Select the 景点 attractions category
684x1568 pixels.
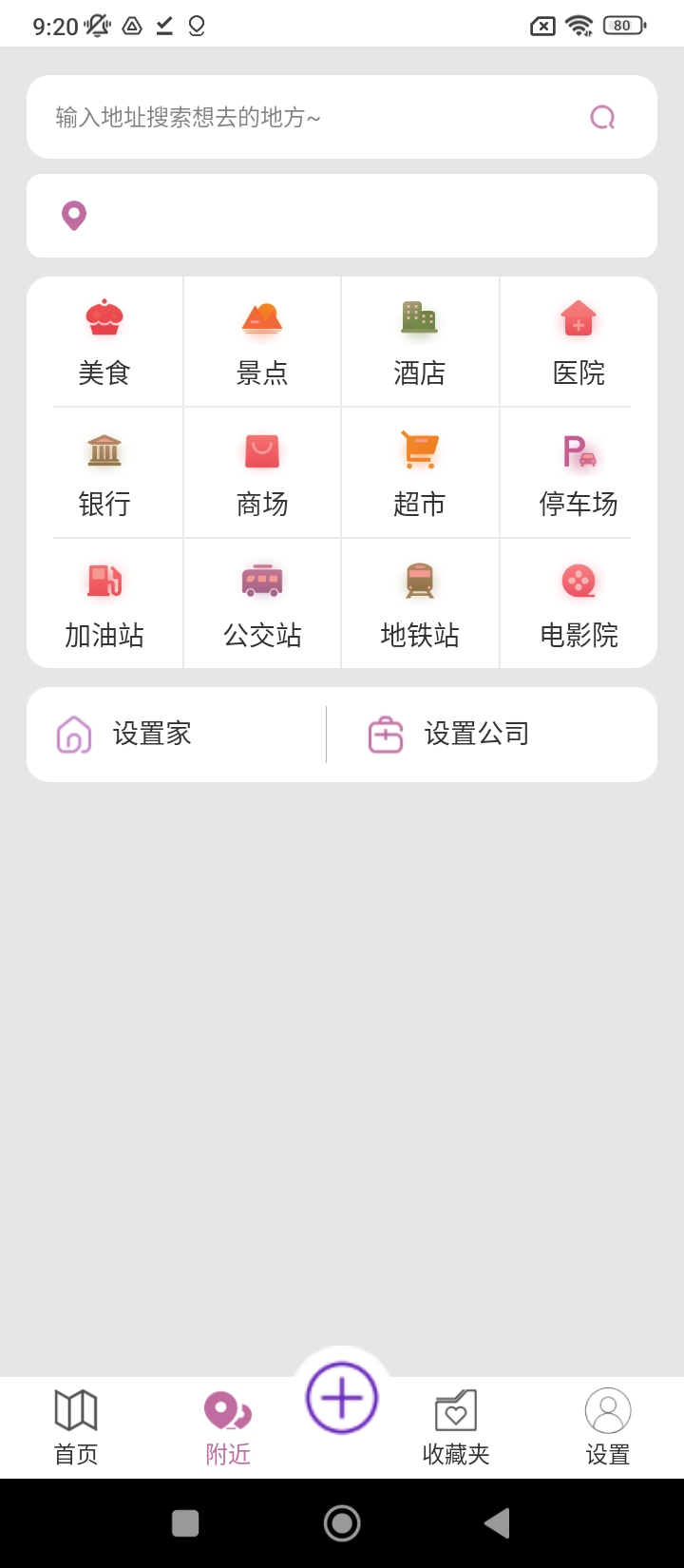[262, 342]
